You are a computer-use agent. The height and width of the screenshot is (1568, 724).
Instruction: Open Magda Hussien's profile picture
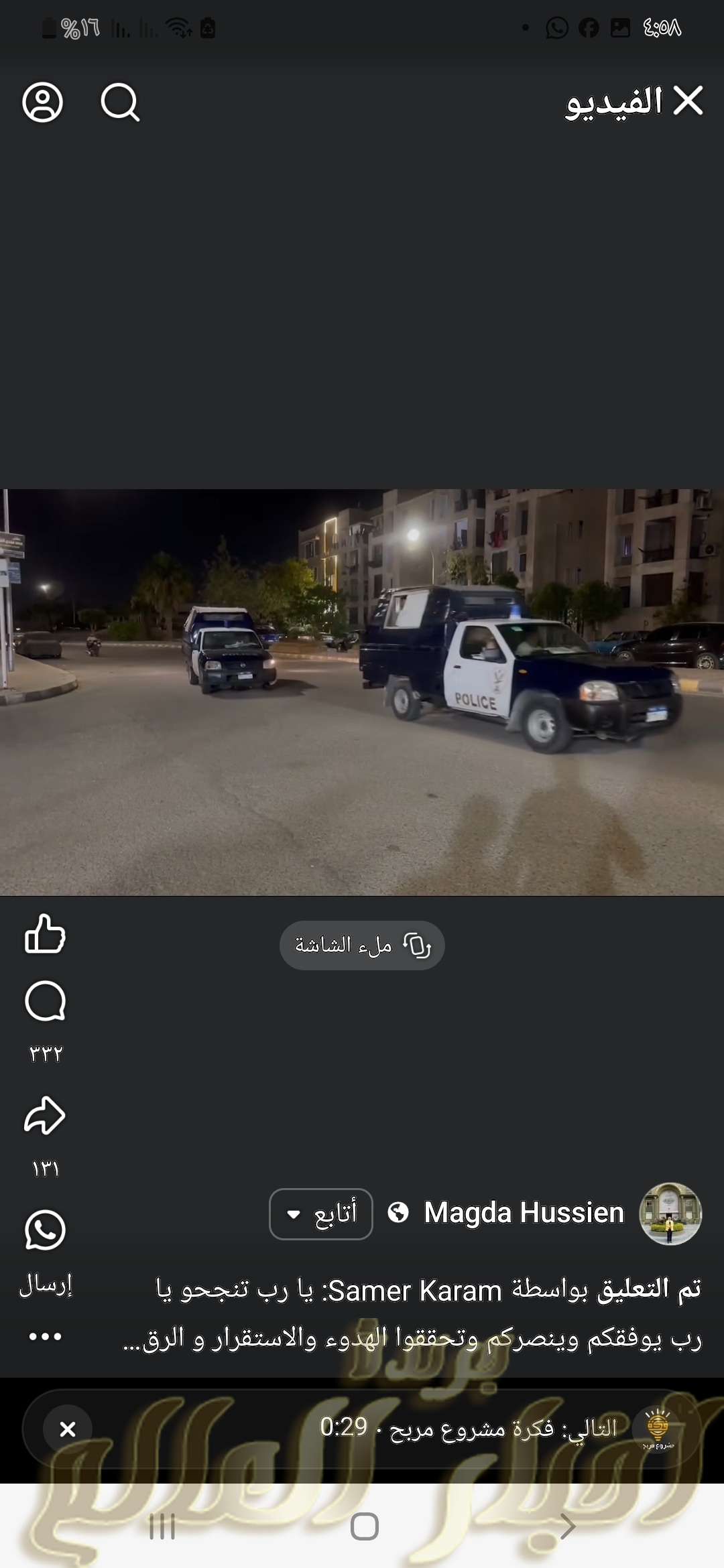670,1214
